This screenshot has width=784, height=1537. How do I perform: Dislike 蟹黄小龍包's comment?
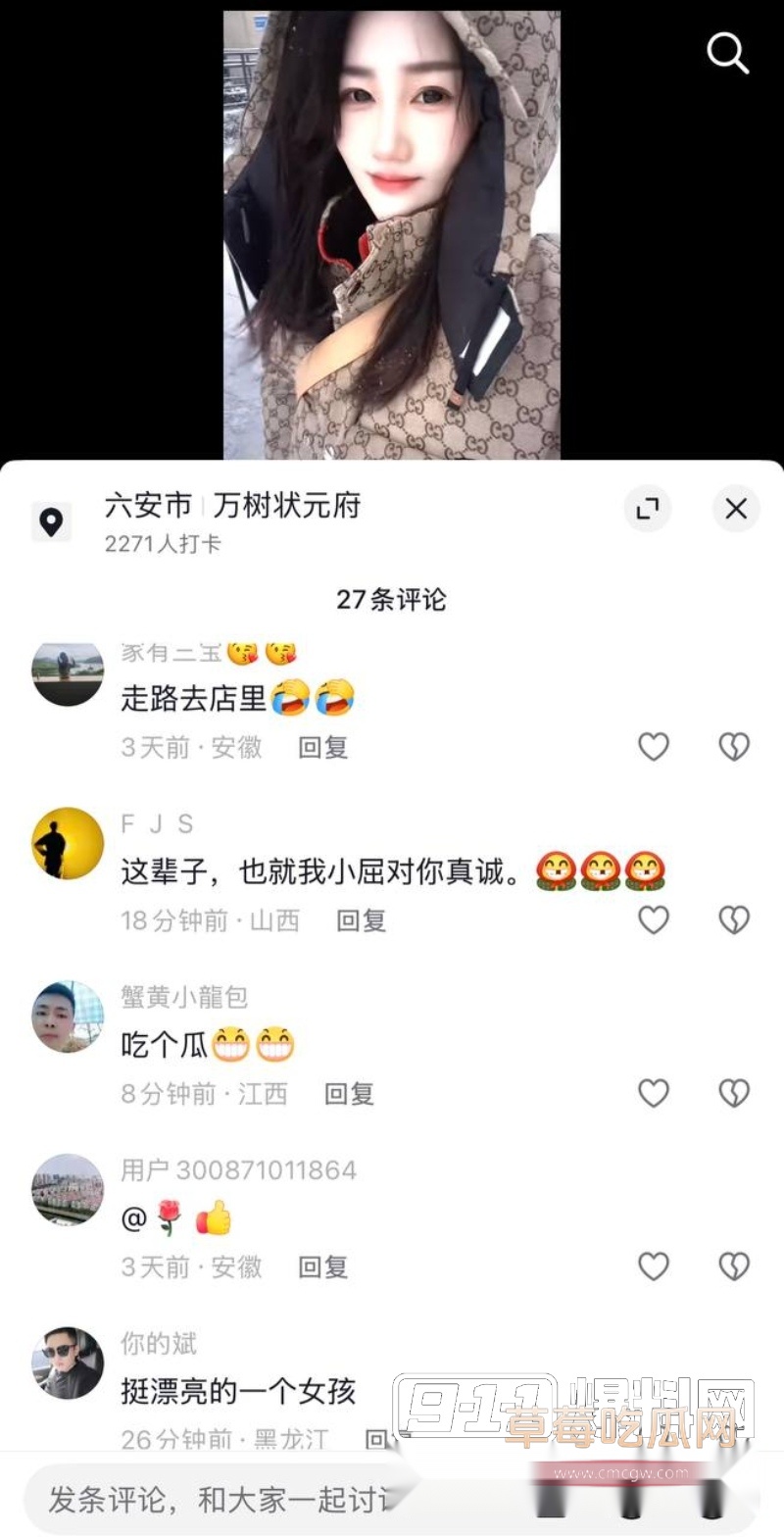[x=734, y=1093]
